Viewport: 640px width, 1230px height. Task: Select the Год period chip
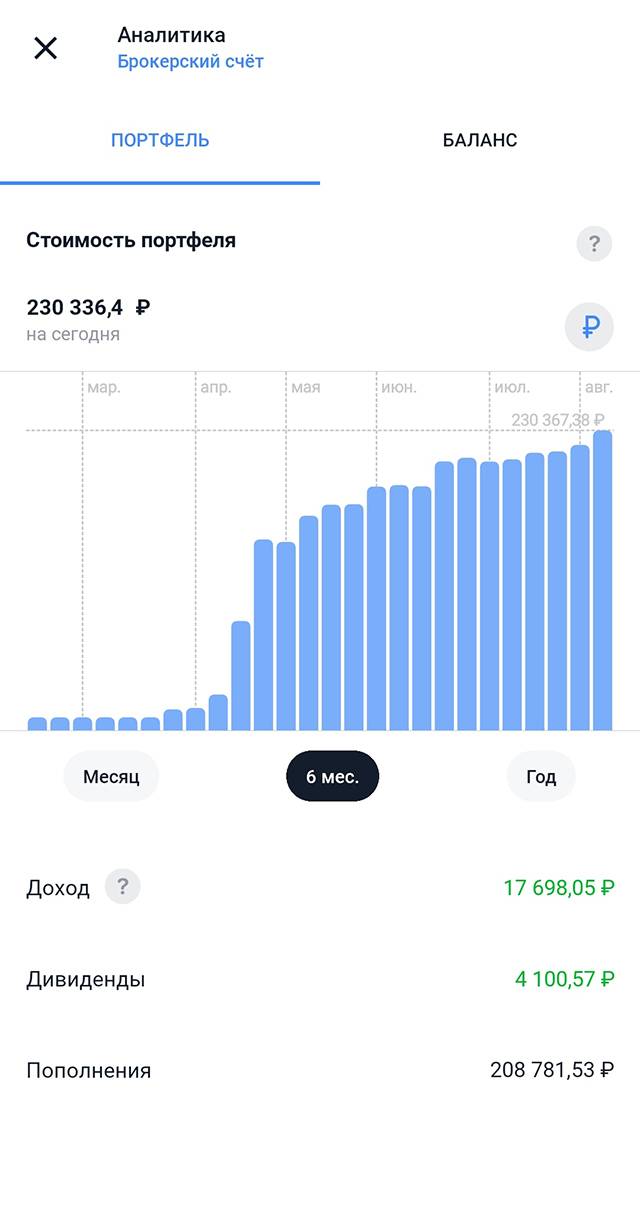pos(541,777)
